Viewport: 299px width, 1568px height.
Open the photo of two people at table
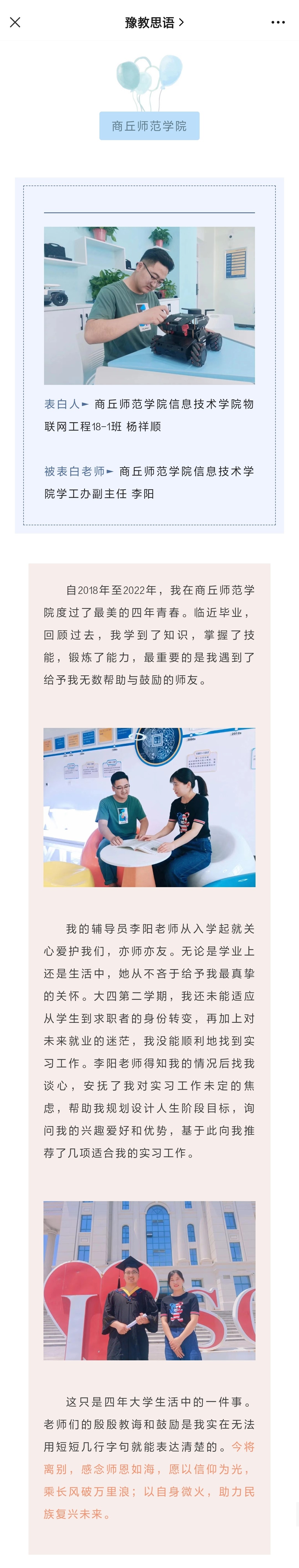coord(149,807)
